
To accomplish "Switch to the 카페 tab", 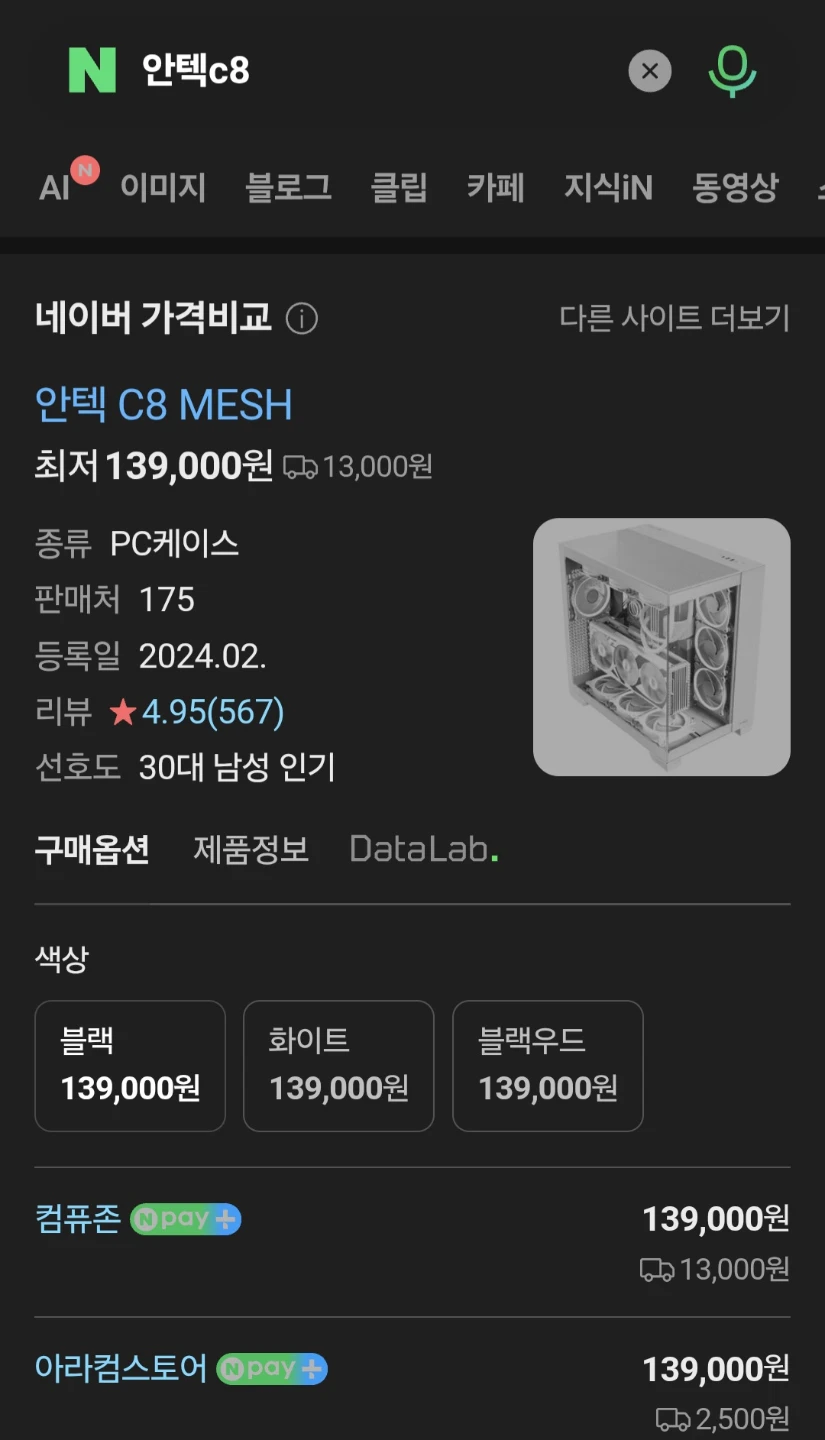I will point(496,187).
